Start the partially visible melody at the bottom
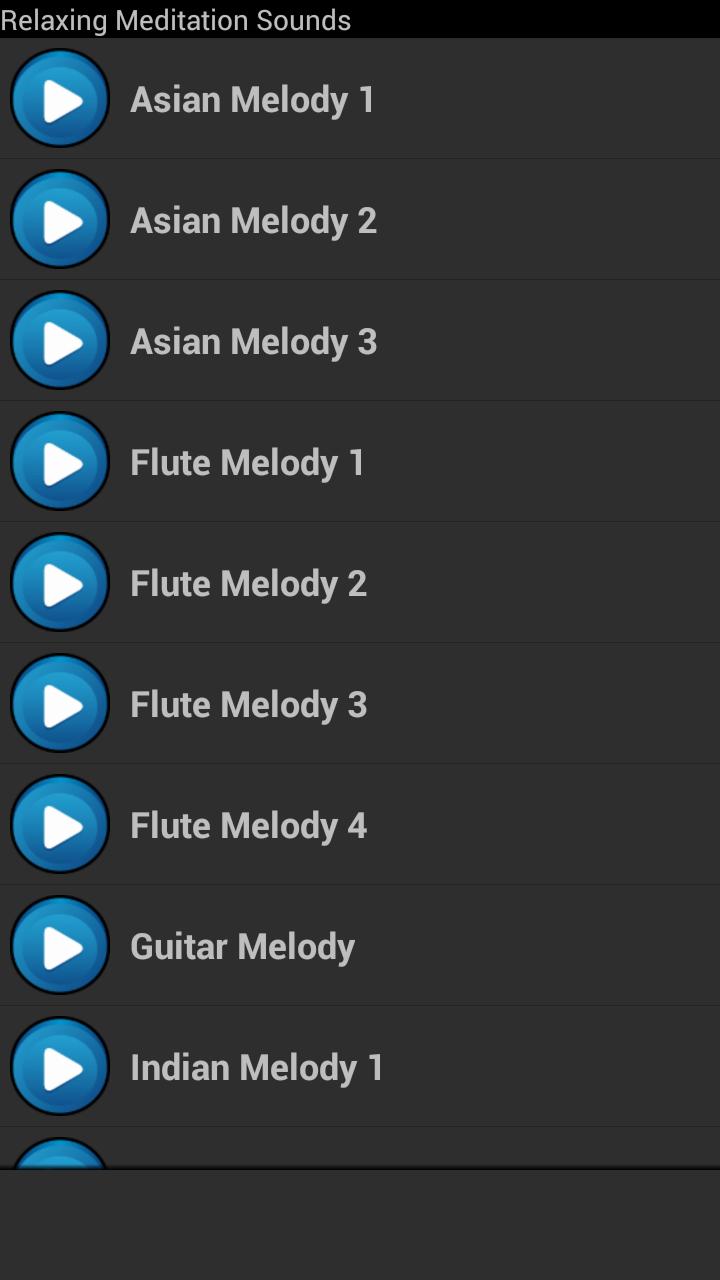The image size is (720, 1280). [x=60, y=1160]
